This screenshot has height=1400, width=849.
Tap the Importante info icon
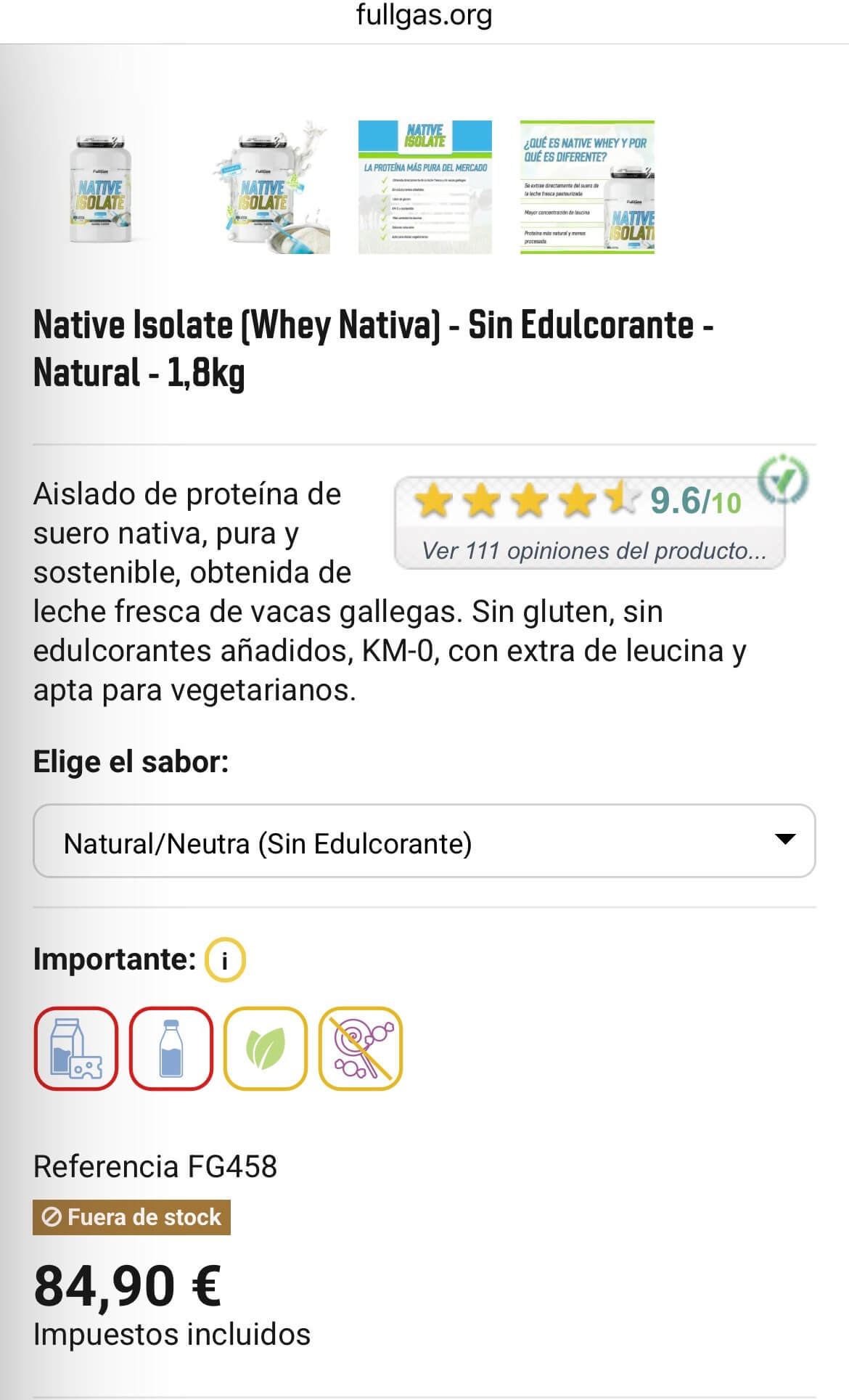click(225, 961)
